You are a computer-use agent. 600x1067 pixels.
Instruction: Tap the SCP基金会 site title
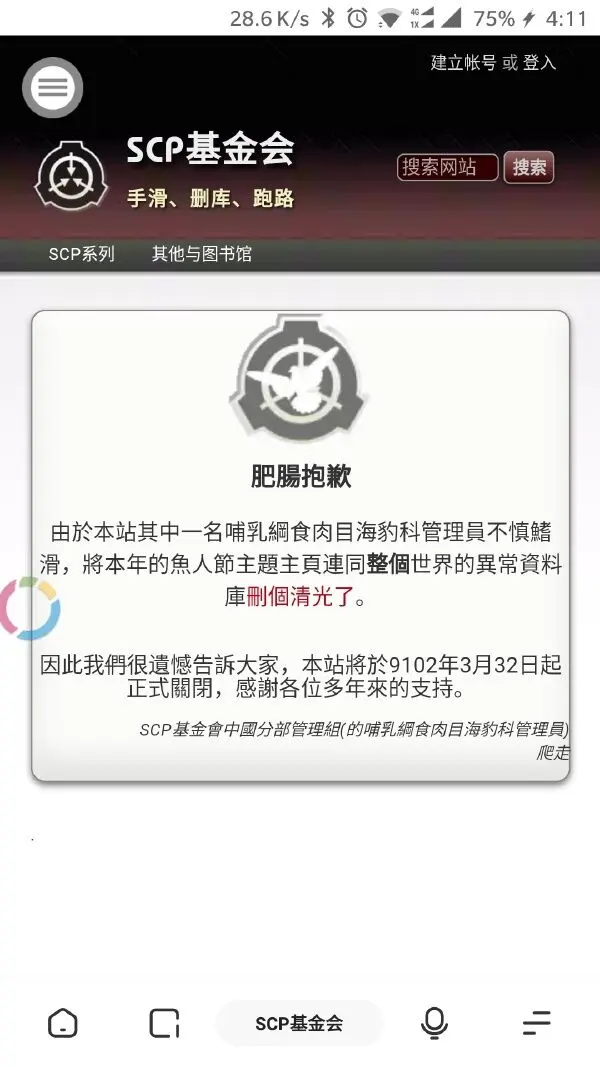coord(210,150)
